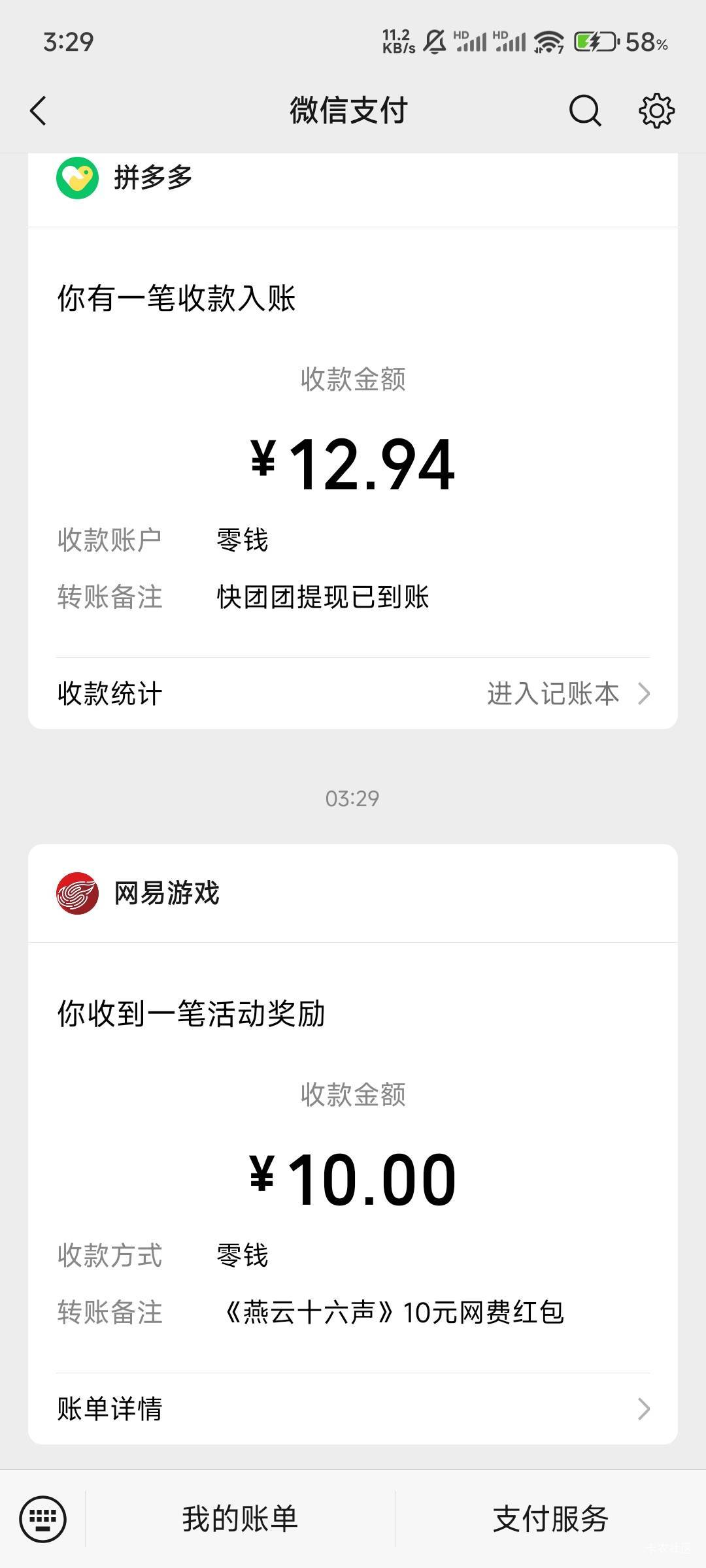Viewport: 706px width, 1568px height.
Task: Open the 网易游戏 sender header
Action: coord(353,893)
